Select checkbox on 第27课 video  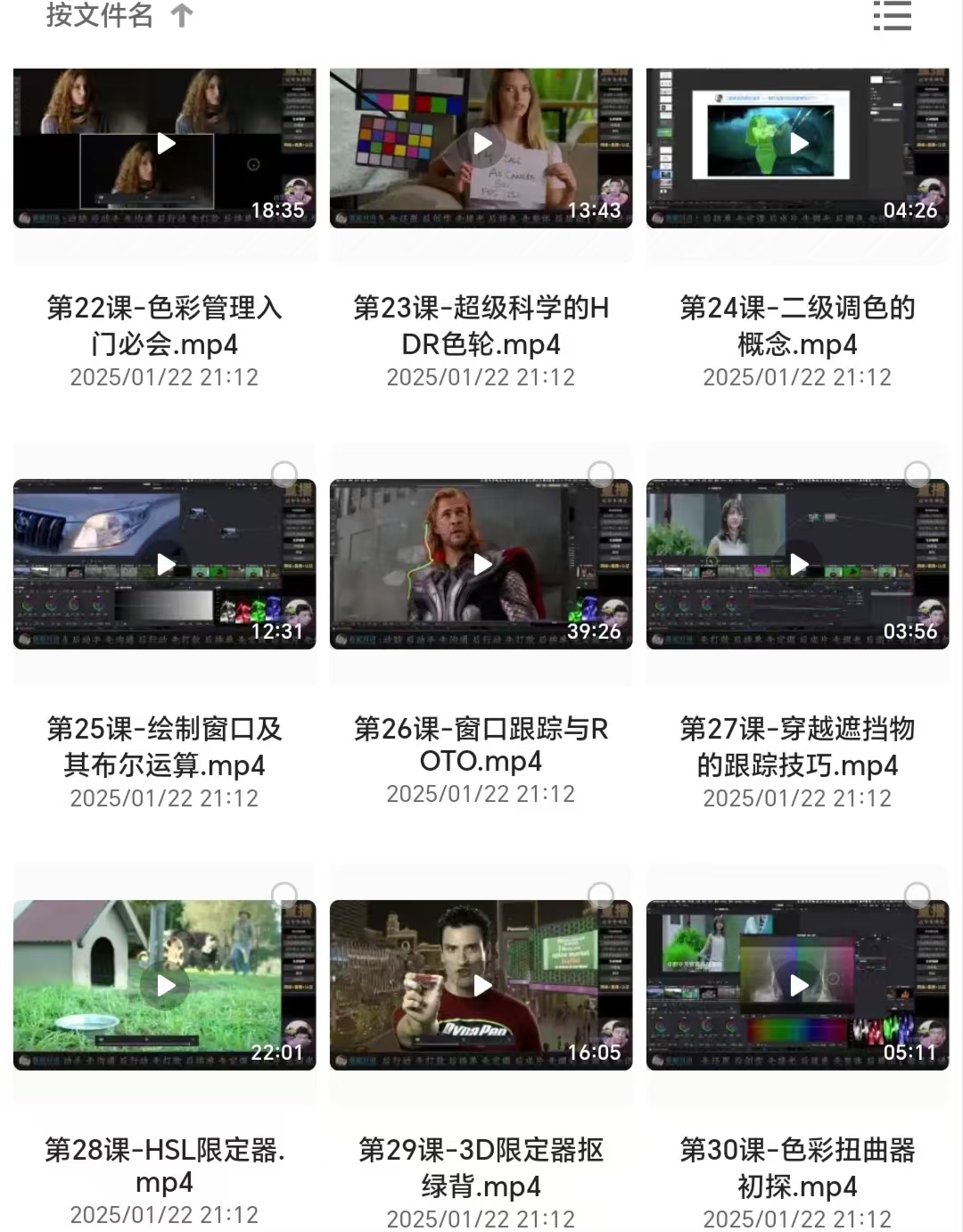(x=917, y=474)
